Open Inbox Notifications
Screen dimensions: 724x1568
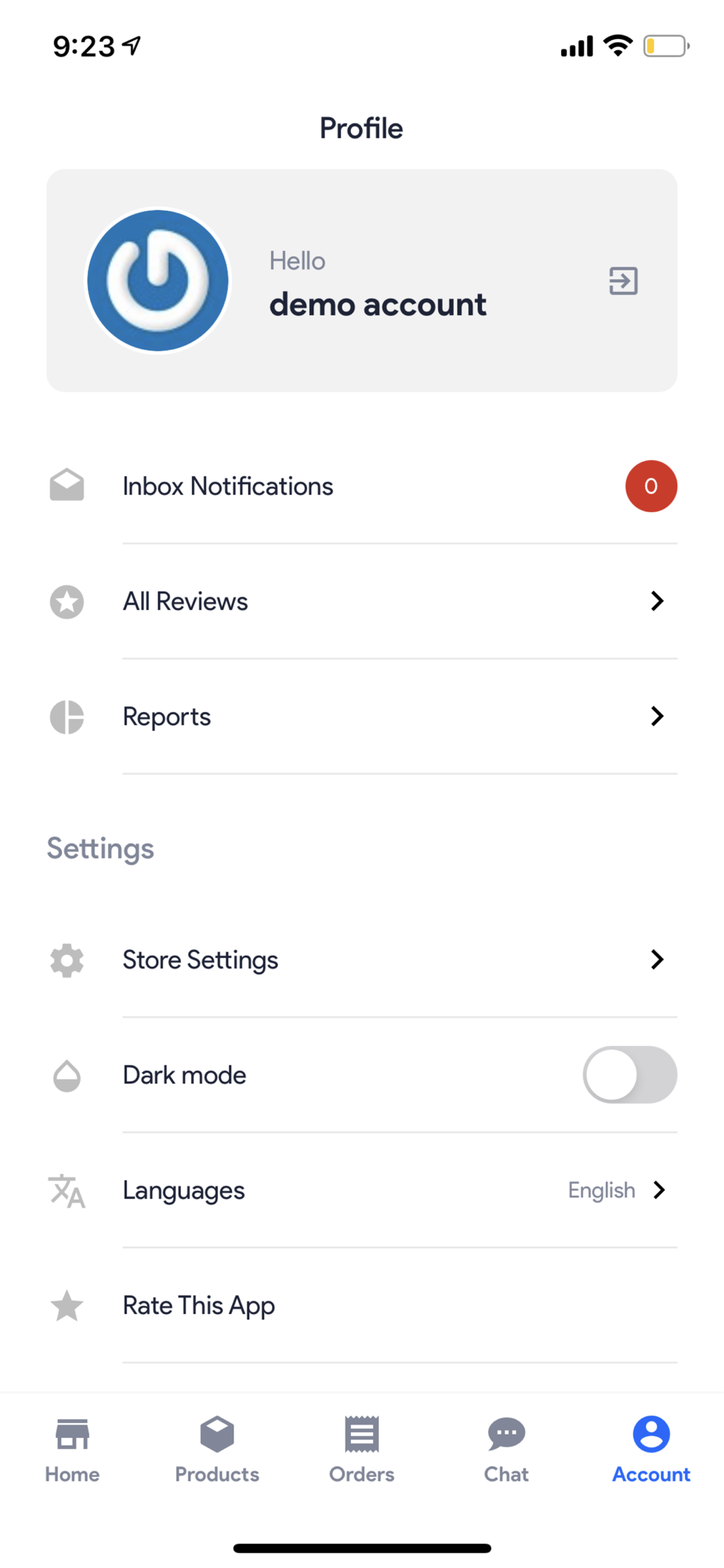tap(362, 486)
